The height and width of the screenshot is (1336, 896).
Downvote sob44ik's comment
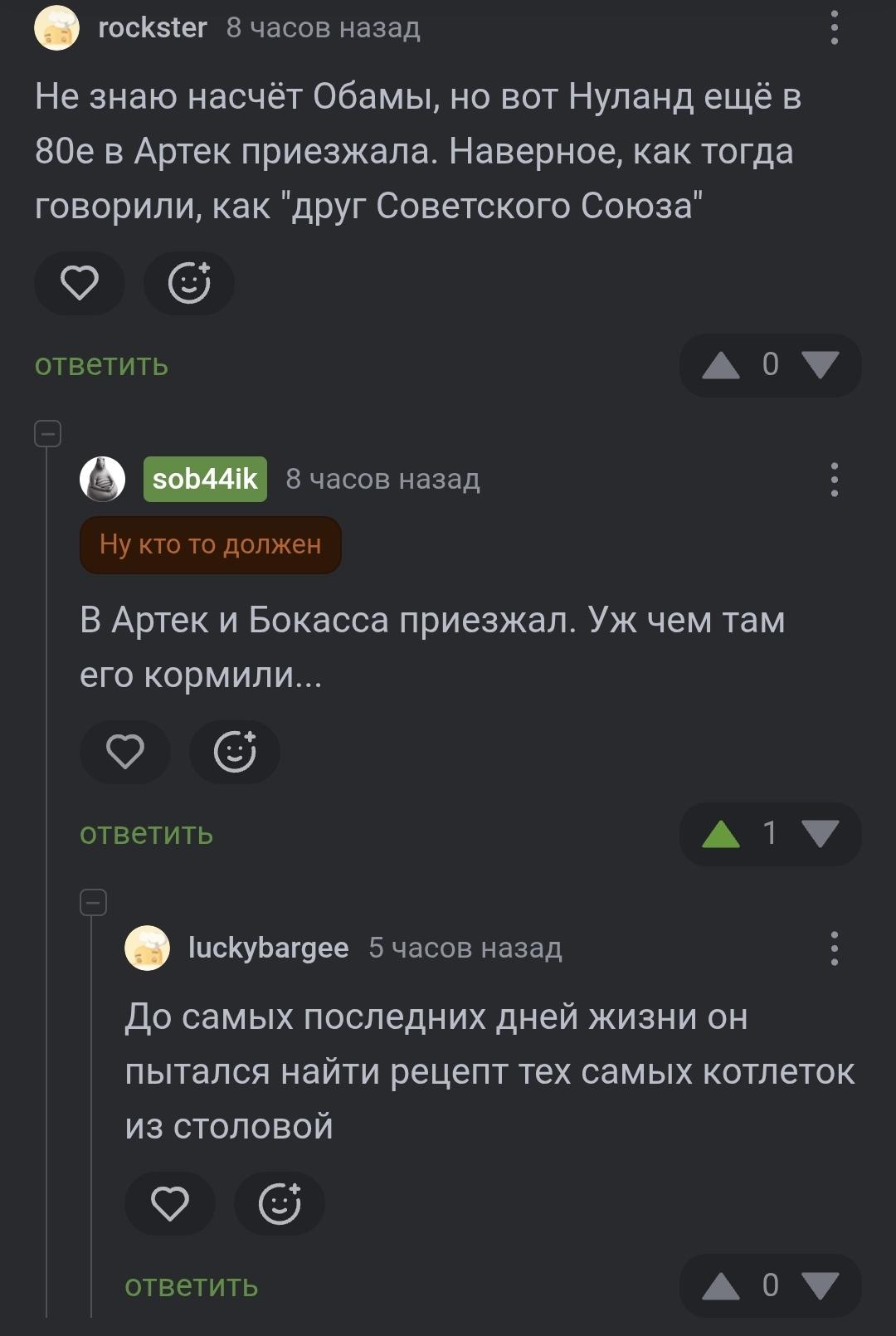tap(821, 834)
